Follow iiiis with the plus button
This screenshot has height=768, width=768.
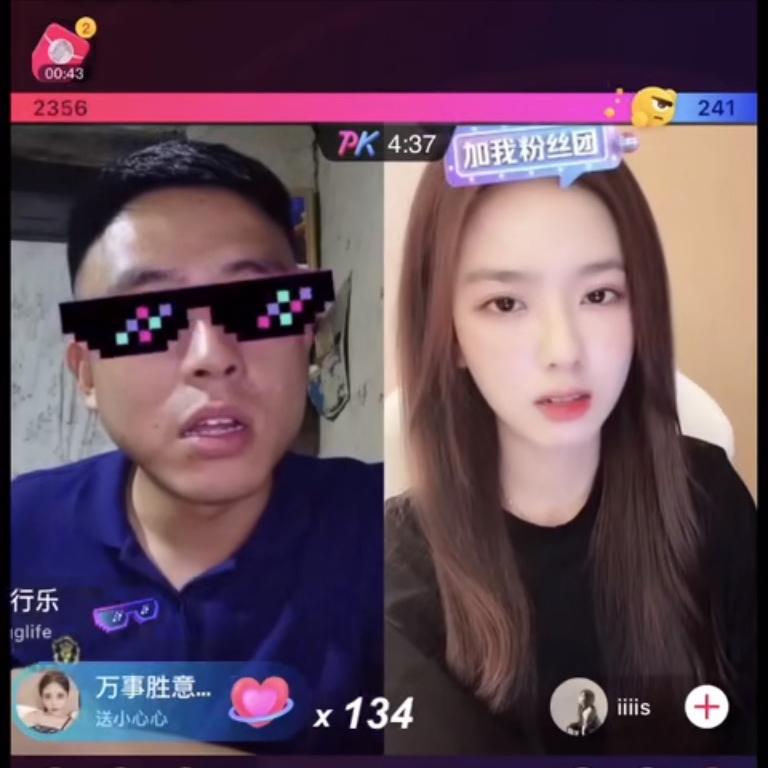point(706,708)
